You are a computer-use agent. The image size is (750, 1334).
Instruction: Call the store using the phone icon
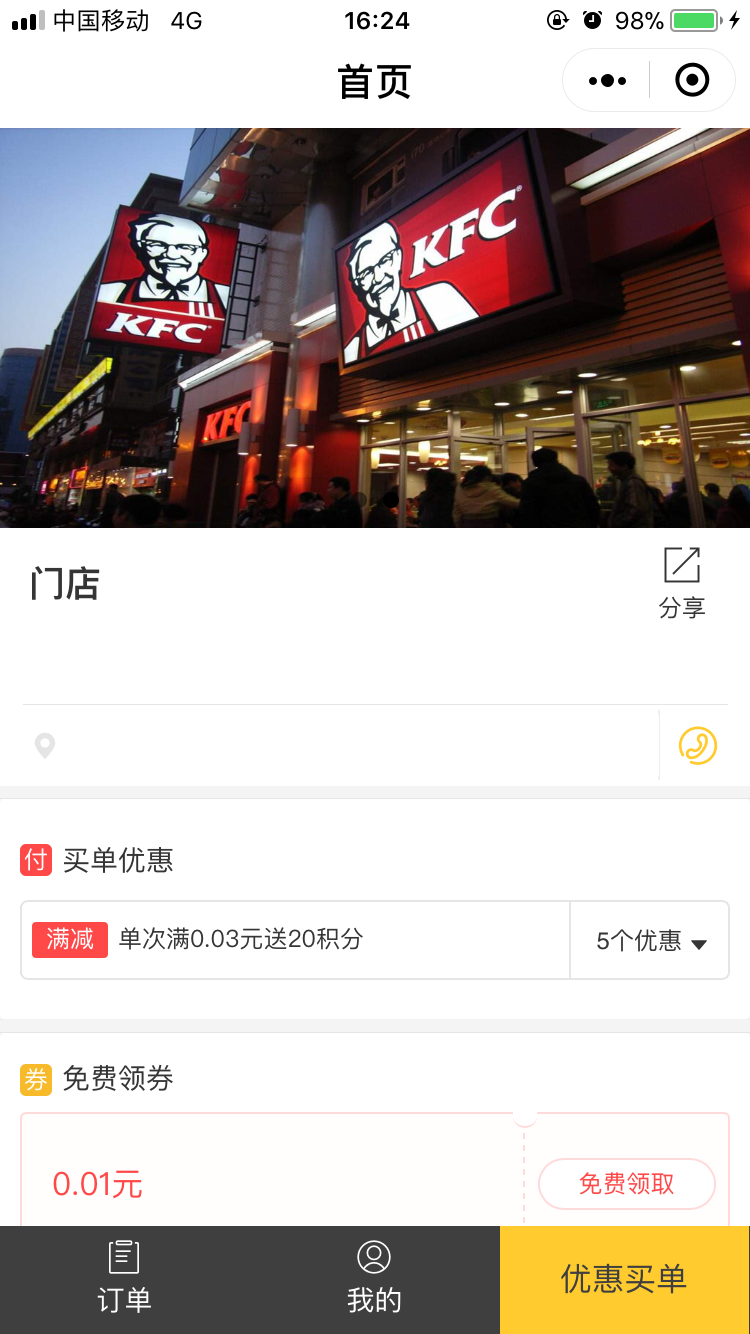coord(697,746)
